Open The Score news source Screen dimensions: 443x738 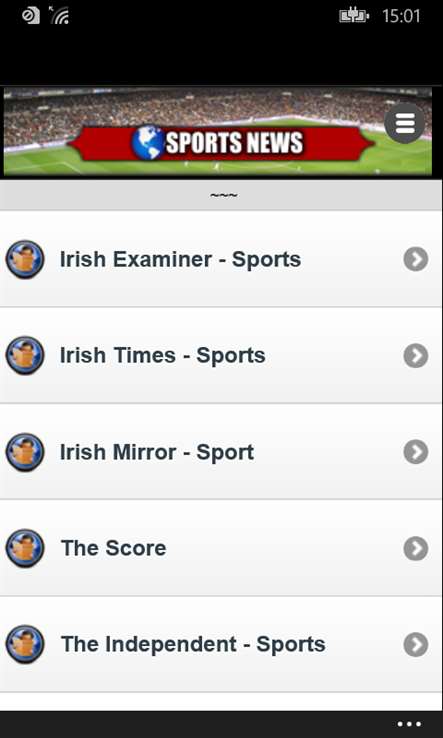(x=221, y=548)
